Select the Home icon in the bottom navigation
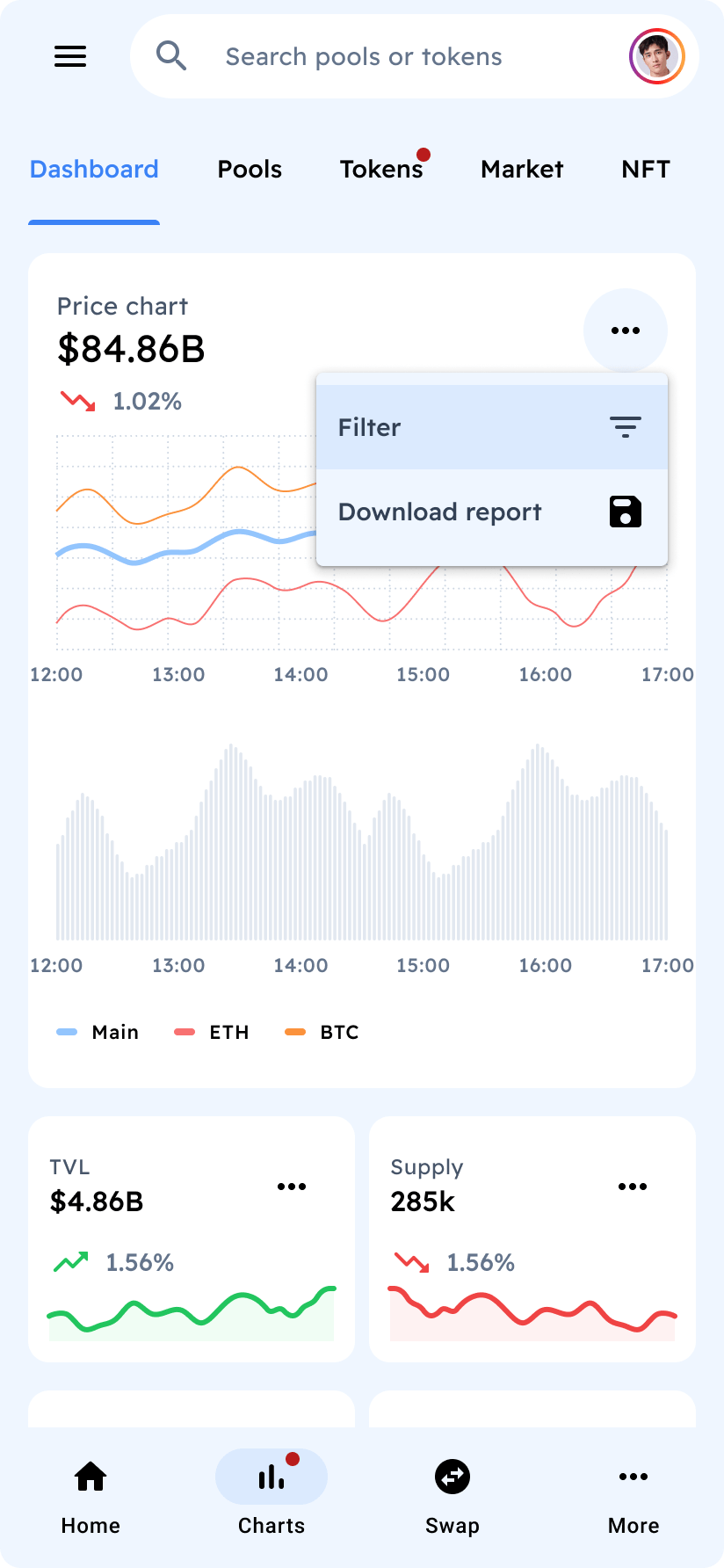724x1568 pixels. [x=90, y=1477]
